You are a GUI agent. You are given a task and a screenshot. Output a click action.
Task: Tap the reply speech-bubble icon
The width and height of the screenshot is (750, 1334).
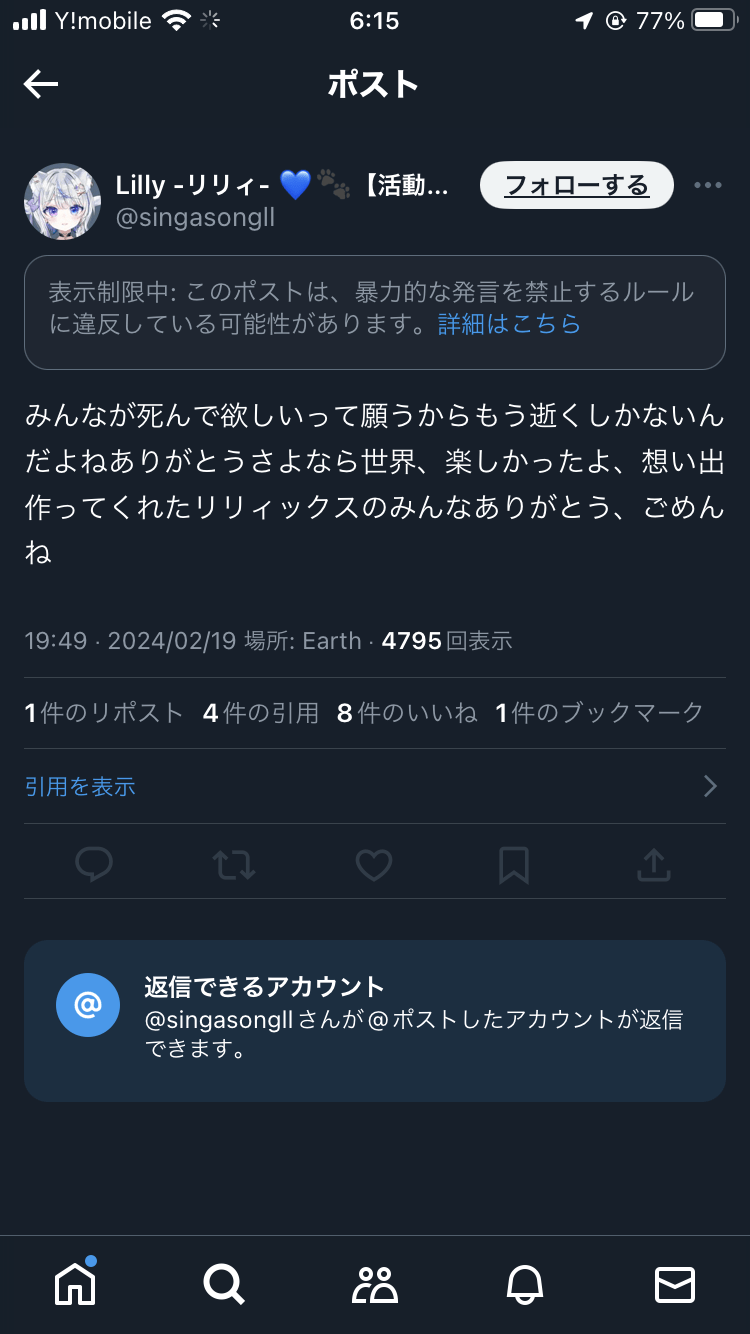click(94, 865)
